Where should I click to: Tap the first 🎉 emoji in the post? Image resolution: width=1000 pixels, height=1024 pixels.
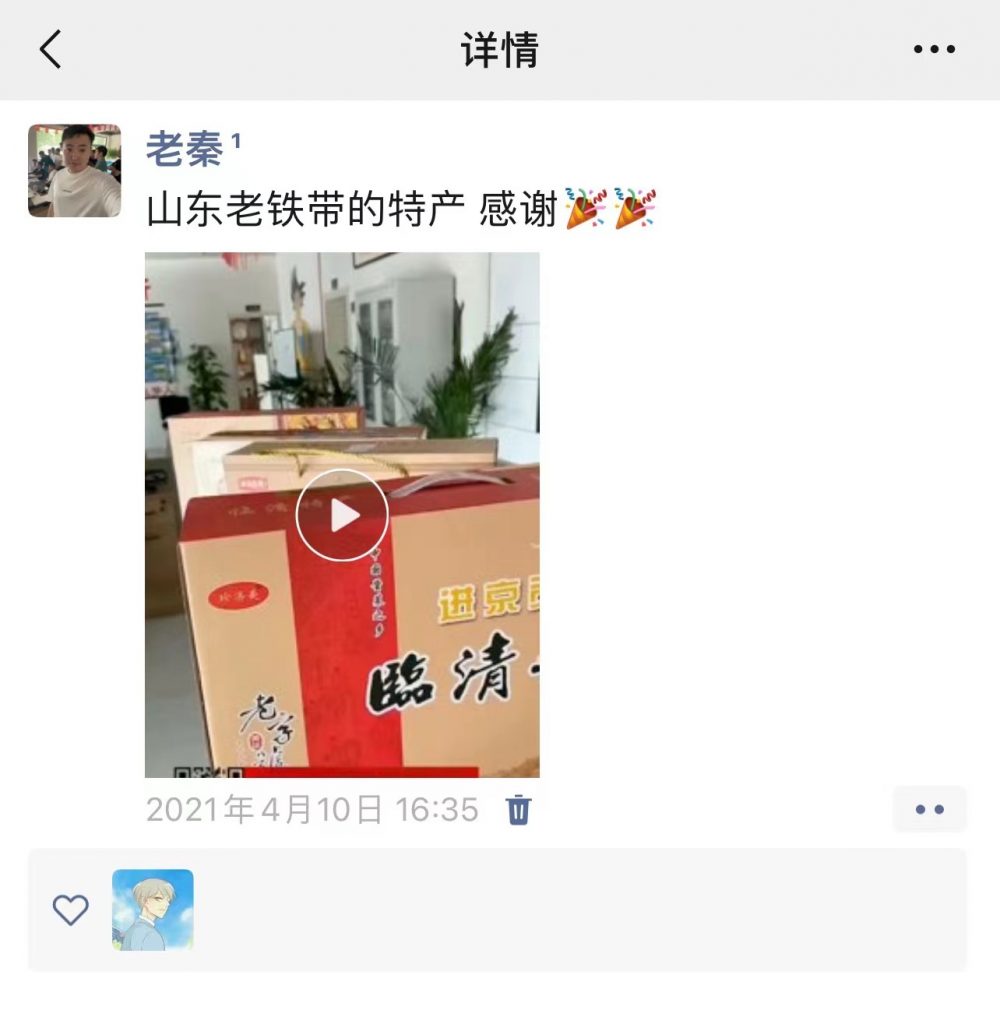[x=581, y=209]
